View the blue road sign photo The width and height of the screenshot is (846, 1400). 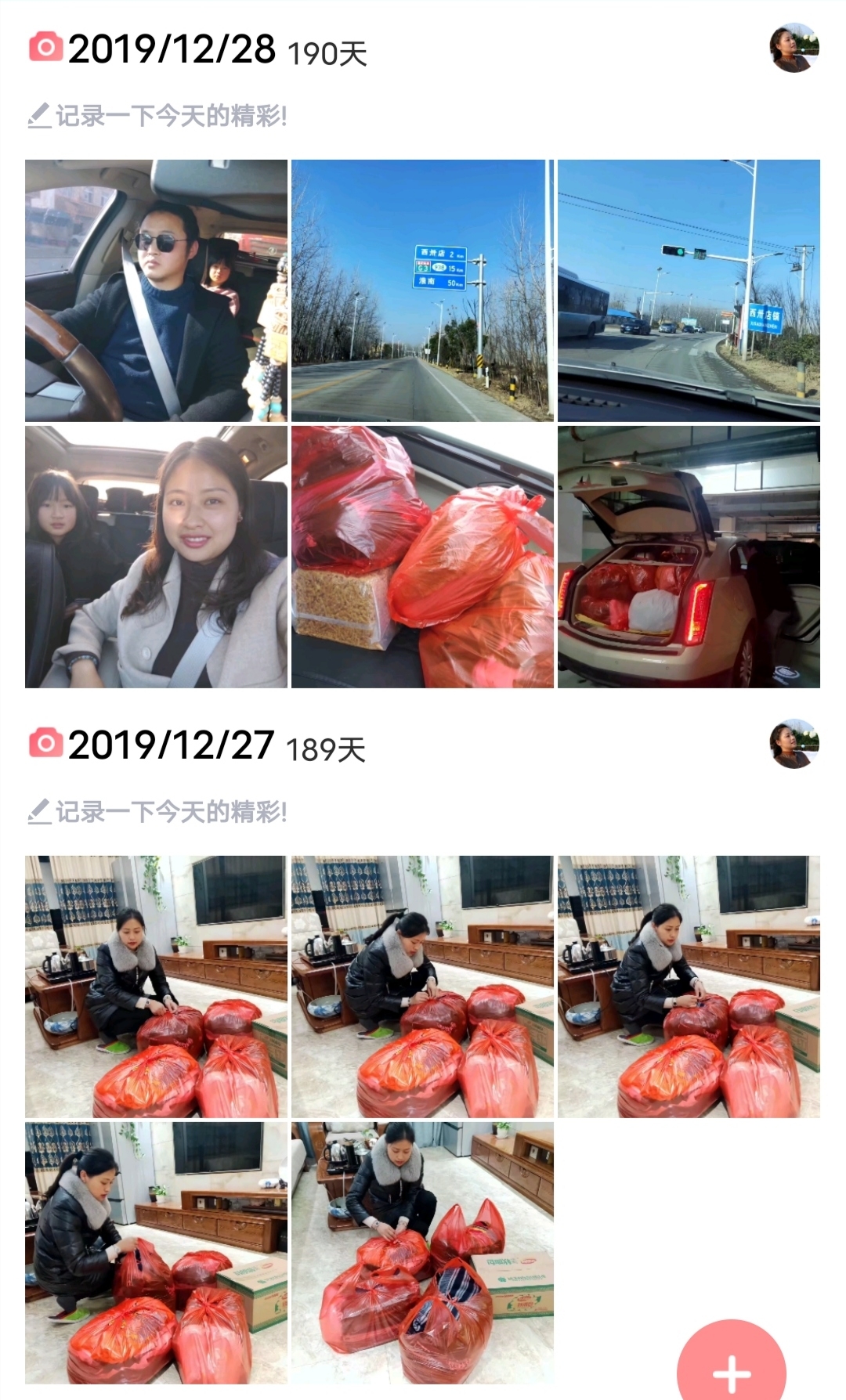422,290
